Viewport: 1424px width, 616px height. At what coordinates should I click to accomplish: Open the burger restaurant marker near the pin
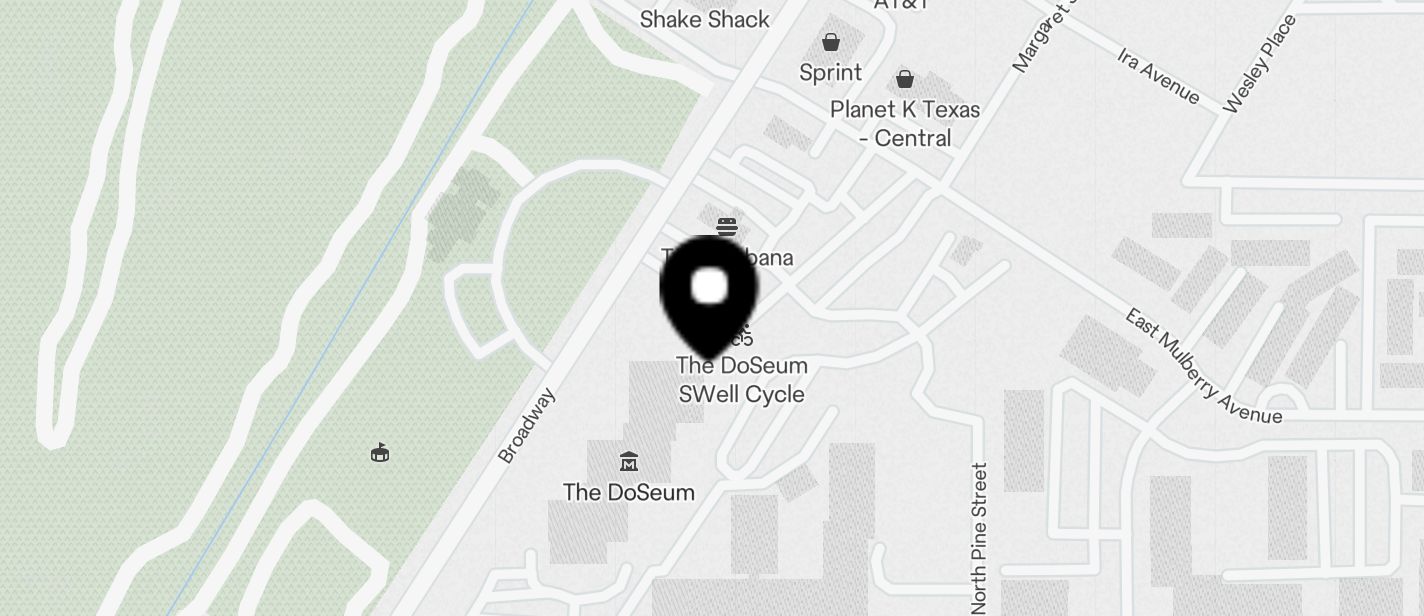[727, 227]
